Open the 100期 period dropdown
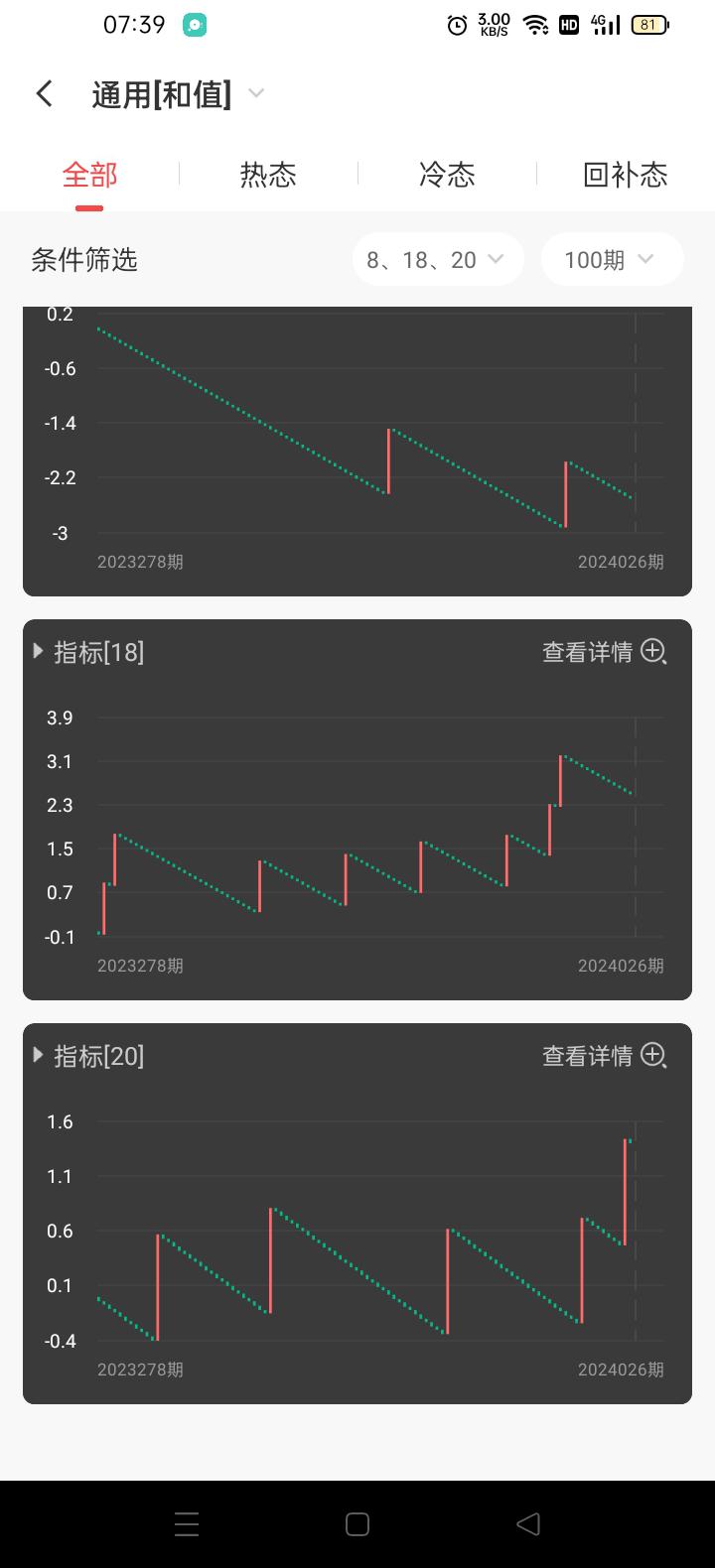The width and height of the screenshot is (715, 1568). point(611,260)
